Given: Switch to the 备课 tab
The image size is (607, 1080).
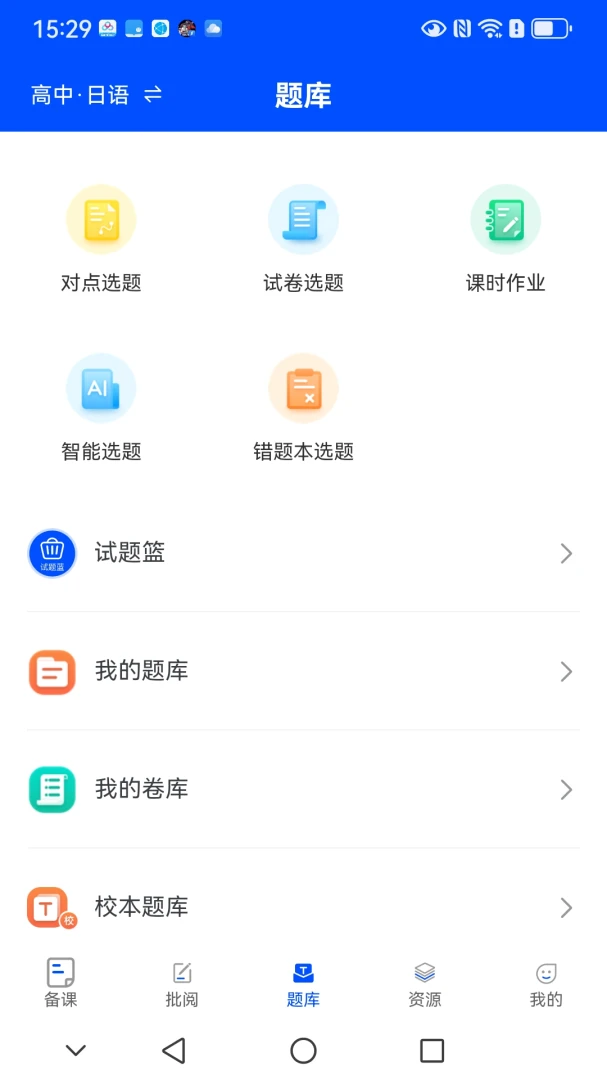Looking at the screenshot, I should [x=61, y=983].
